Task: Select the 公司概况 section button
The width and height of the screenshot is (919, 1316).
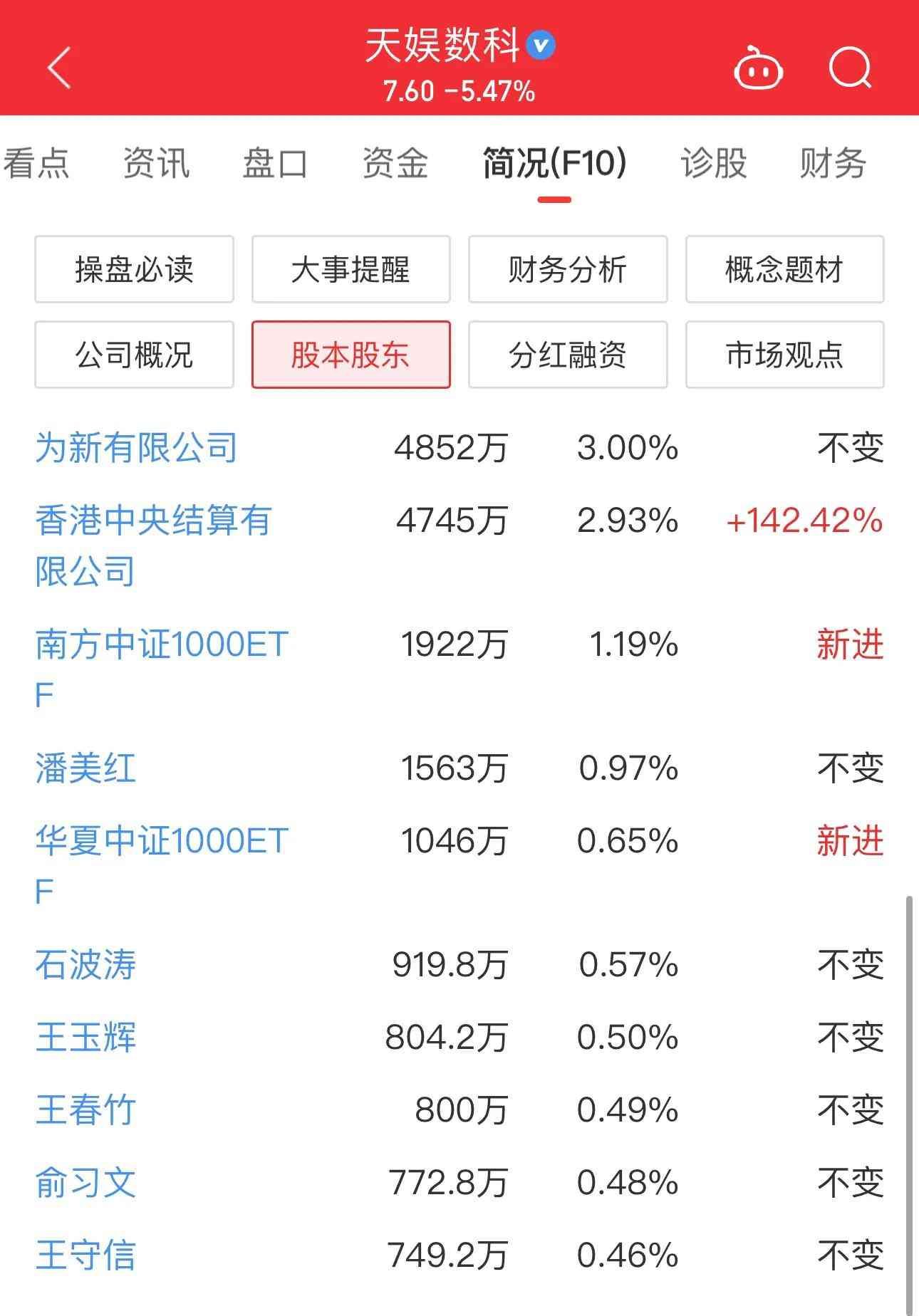Action: click(x=134, y=355)
